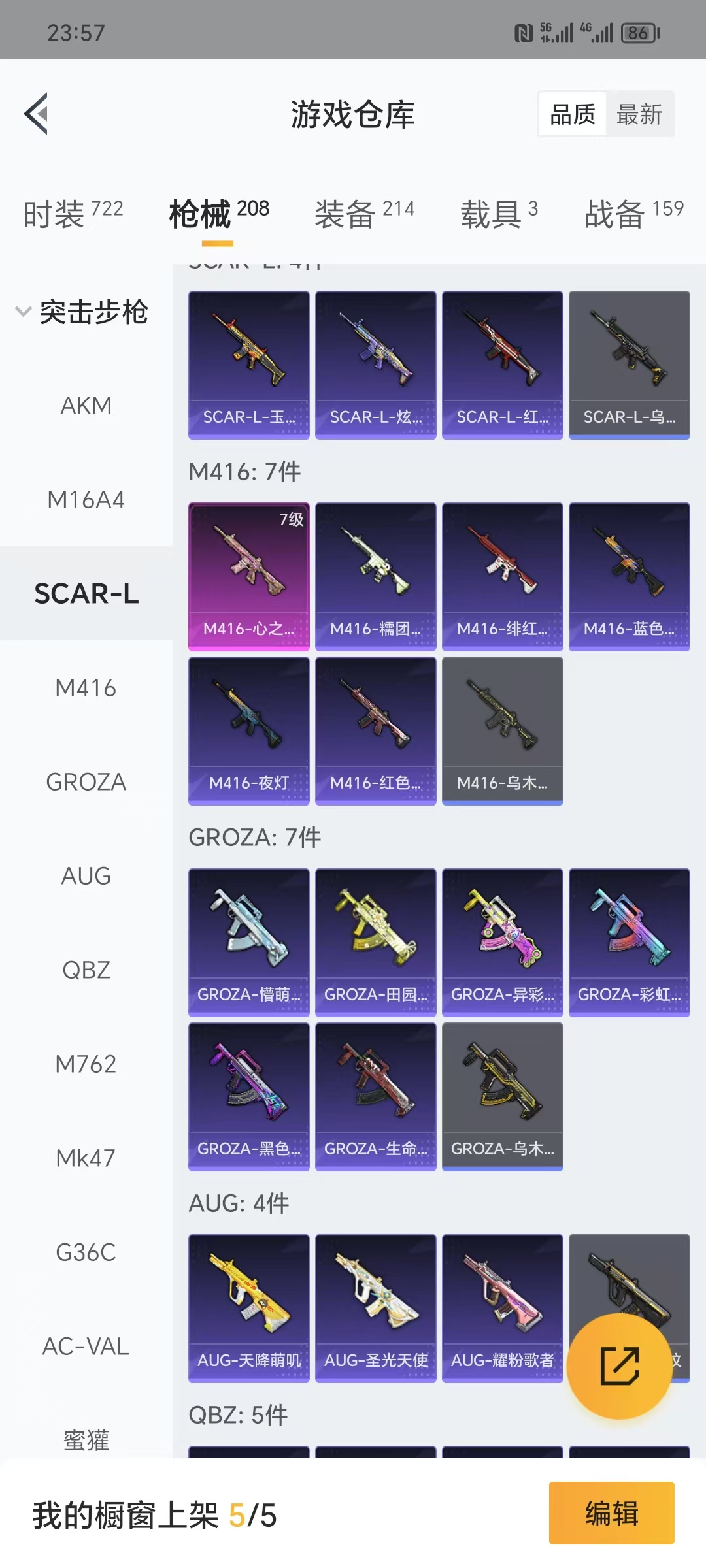This screenshot has height=1568, width=706.
Task: Open G36C in the sidebar list
Action: click(86, 1252)
